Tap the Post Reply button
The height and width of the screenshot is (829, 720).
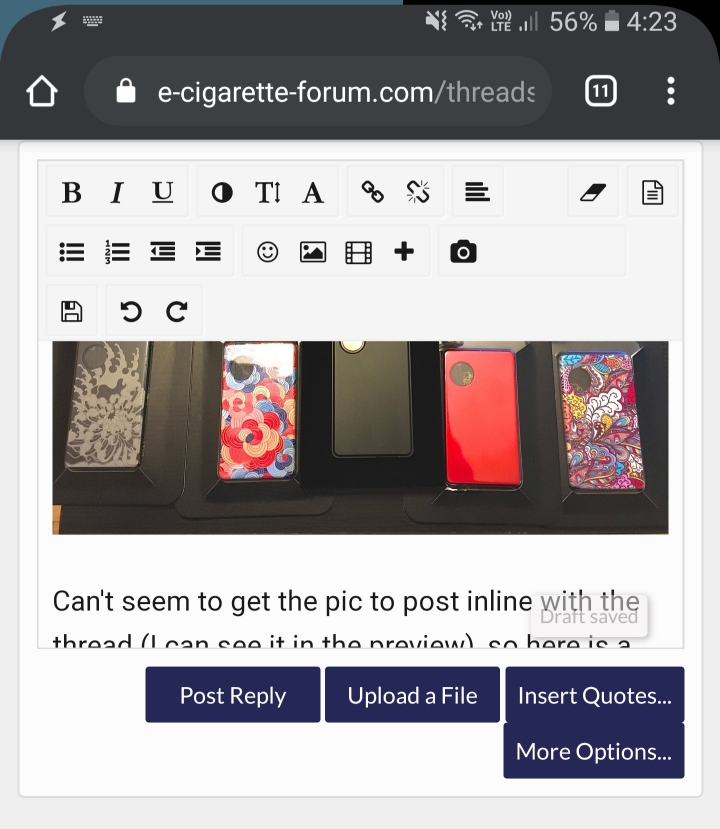pyautogui.click(x=233, y=695)
